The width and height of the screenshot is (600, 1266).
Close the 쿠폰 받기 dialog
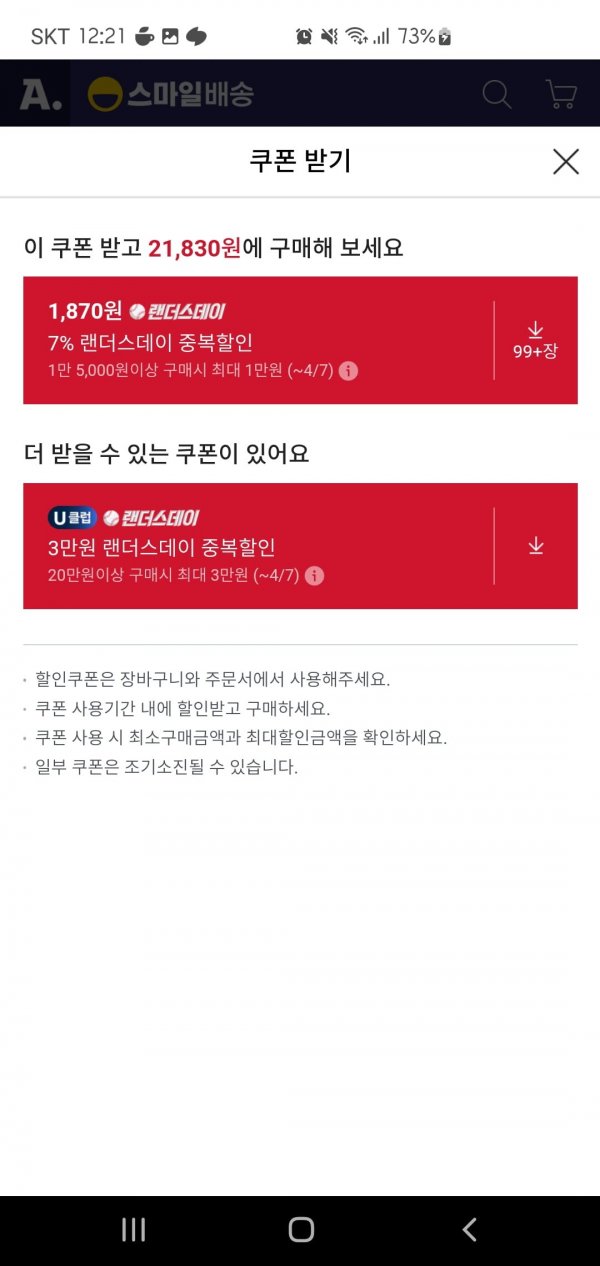(566, 161)
